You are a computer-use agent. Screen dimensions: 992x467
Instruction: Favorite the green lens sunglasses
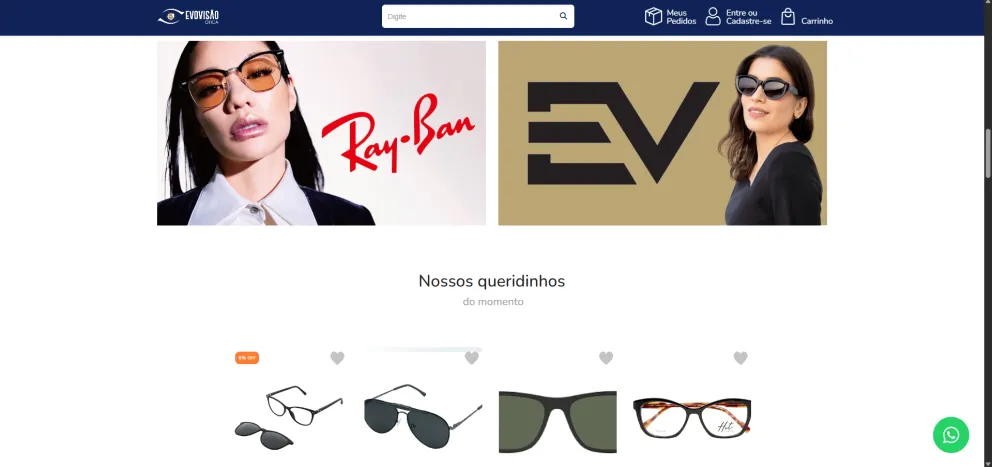click(x=606, y=358)
